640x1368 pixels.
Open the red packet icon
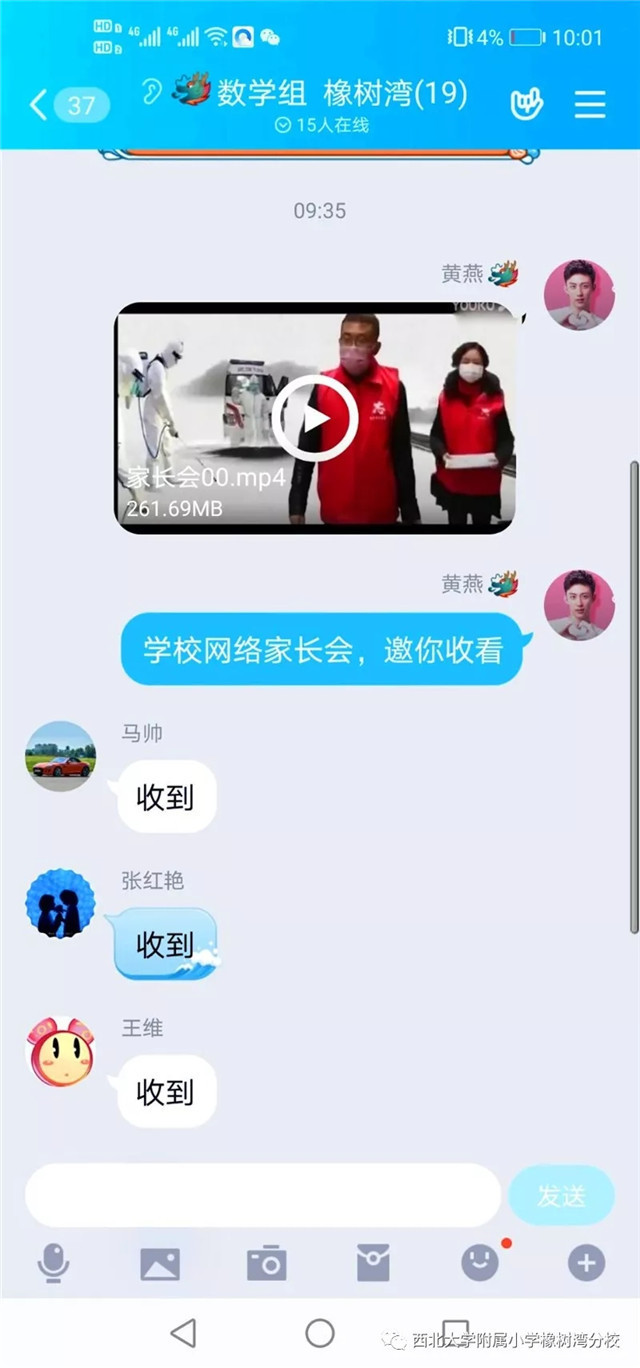point(373,1264)
